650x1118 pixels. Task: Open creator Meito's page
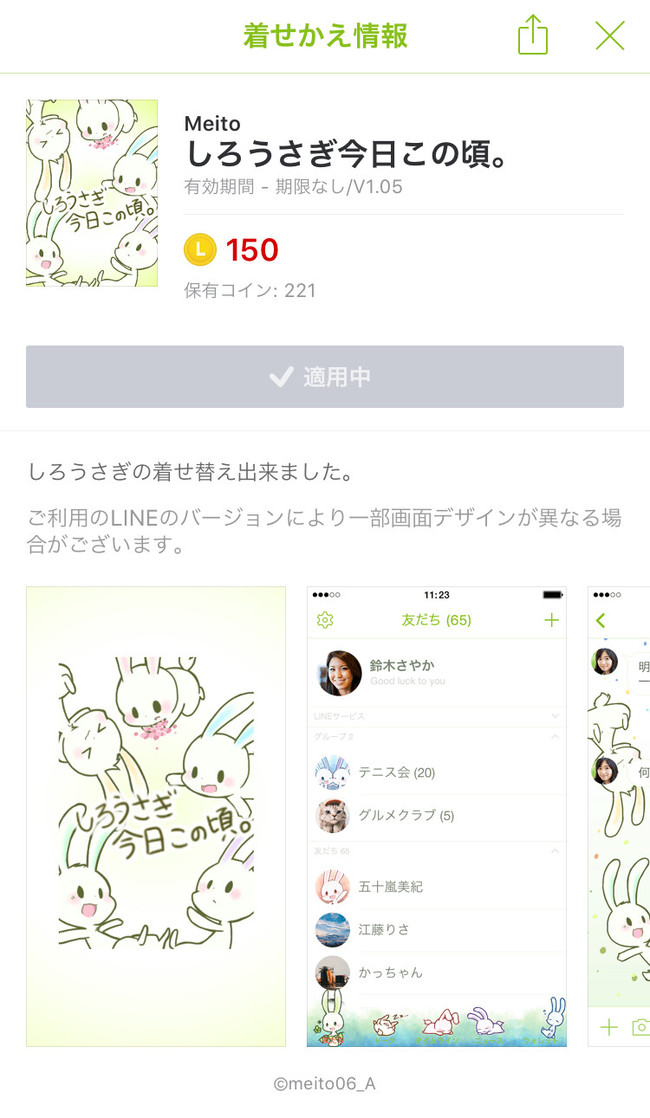212,123
